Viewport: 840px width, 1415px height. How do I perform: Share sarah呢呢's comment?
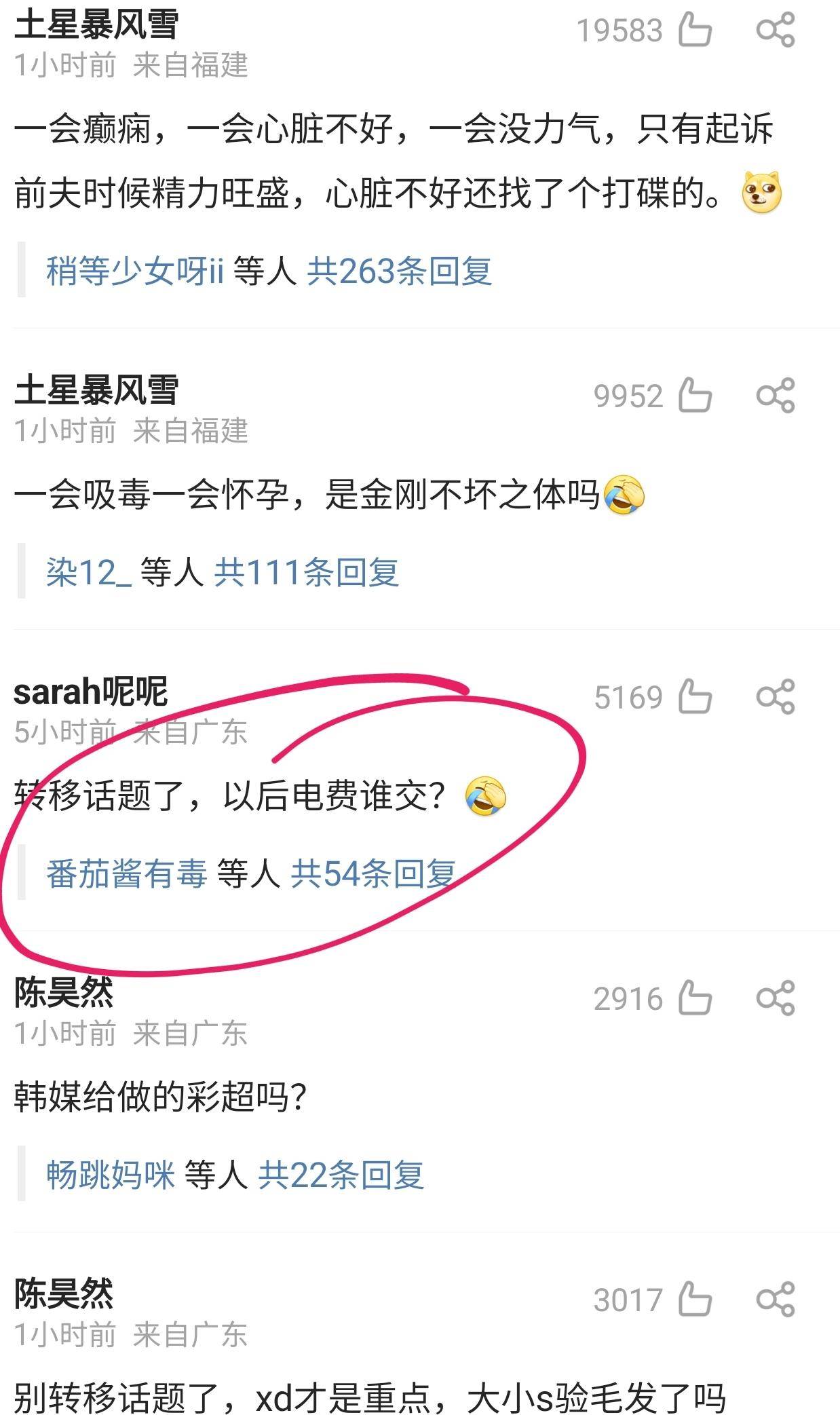pyautogui.click(x=776, y=697)
